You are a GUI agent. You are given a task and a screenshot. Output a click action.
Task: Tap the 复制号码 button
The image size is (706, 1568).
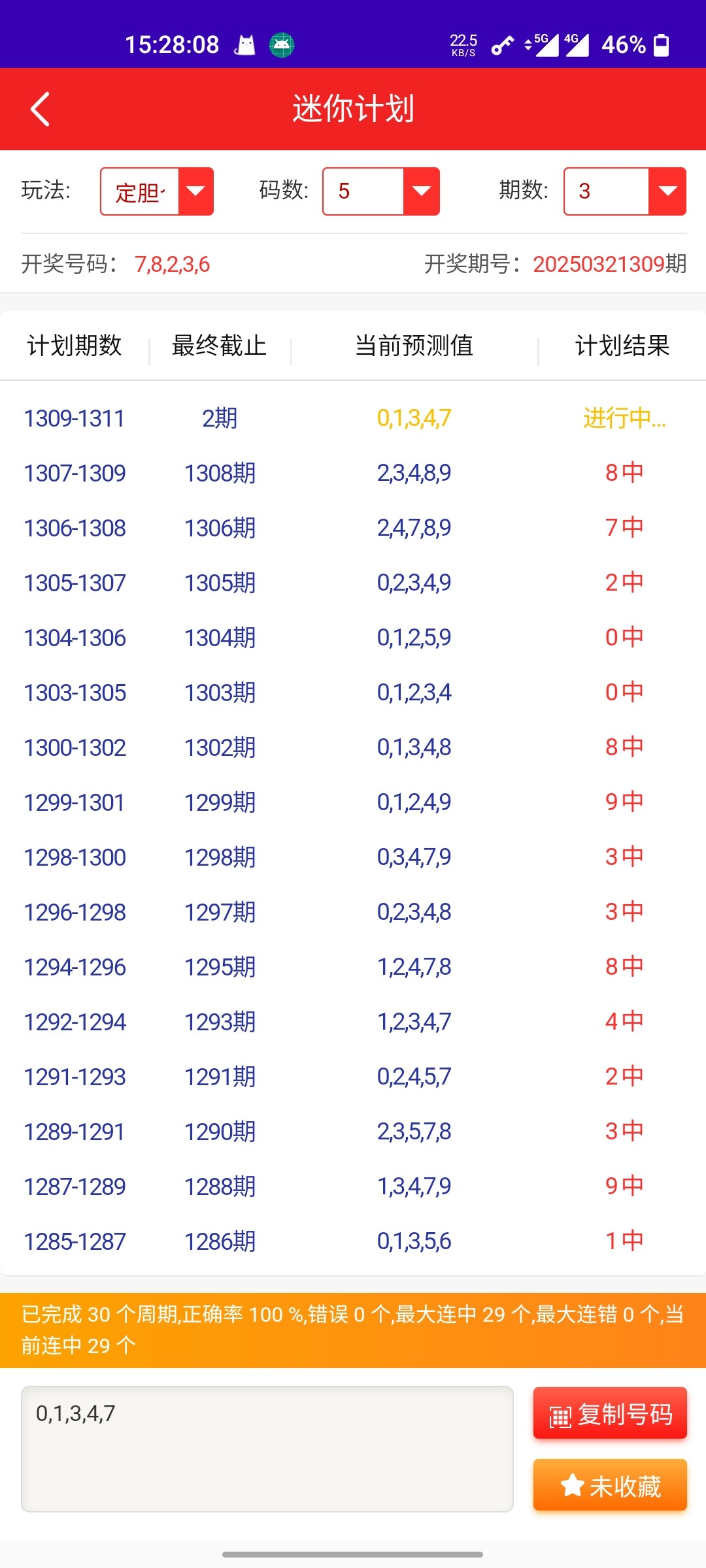pos(610,1413)
